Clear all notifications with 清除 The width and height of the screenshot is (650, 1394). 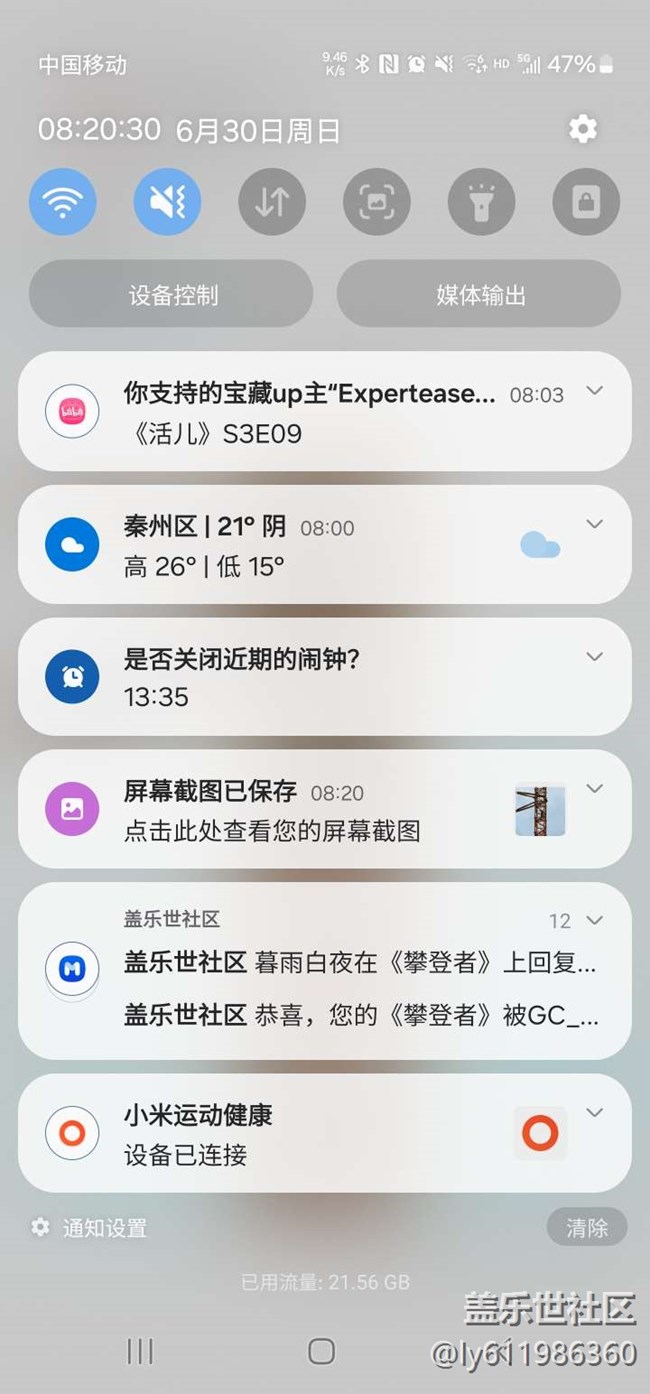pyautogui.click(x=587, y=1228)
